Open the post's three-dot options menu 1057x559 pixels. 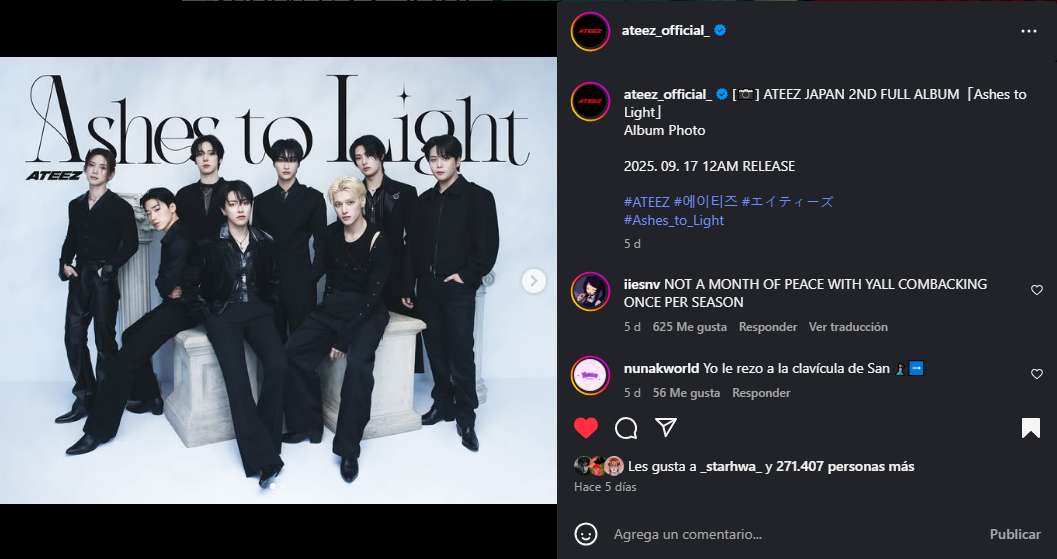(x=1029, y=31)
